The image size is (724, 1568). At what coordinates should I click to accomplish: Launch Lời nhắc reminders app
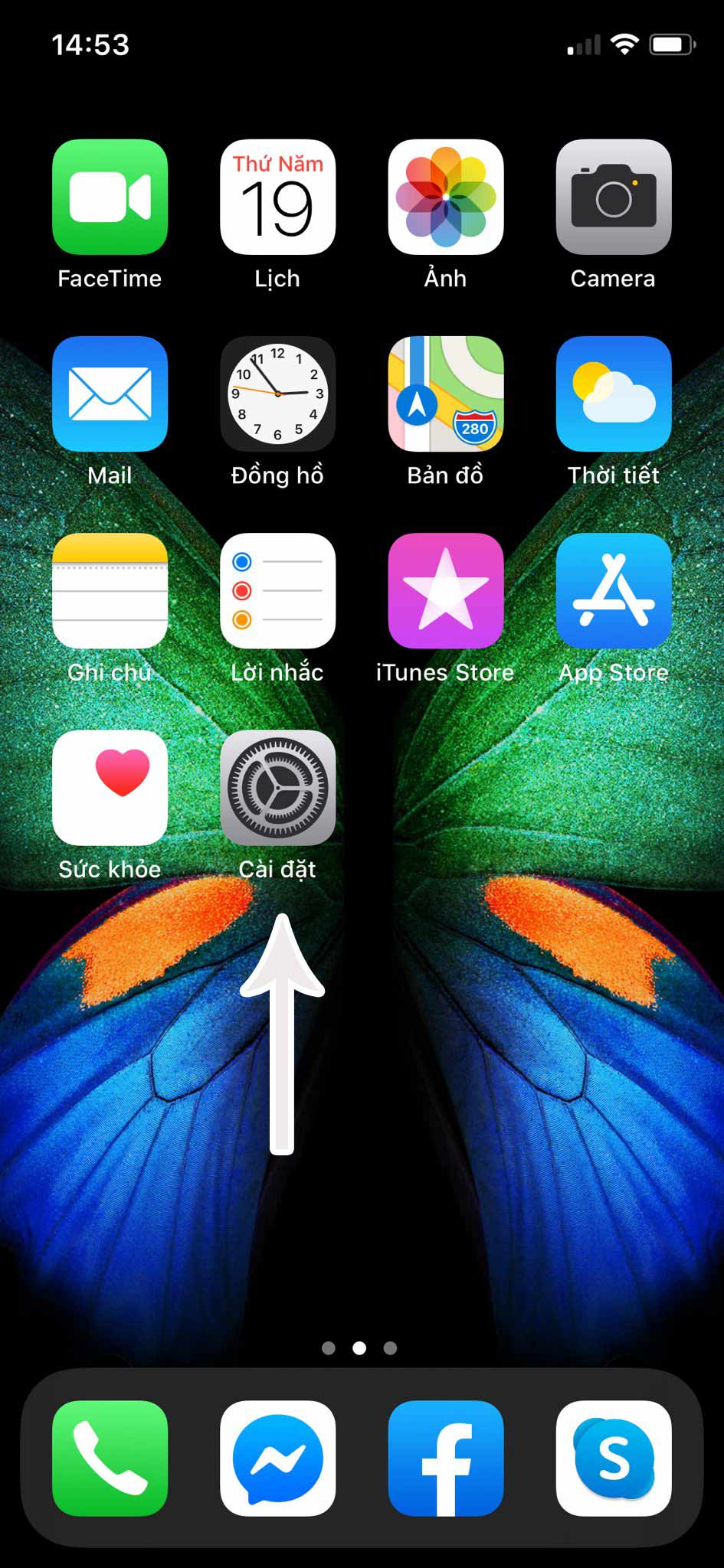click(277, 590)
